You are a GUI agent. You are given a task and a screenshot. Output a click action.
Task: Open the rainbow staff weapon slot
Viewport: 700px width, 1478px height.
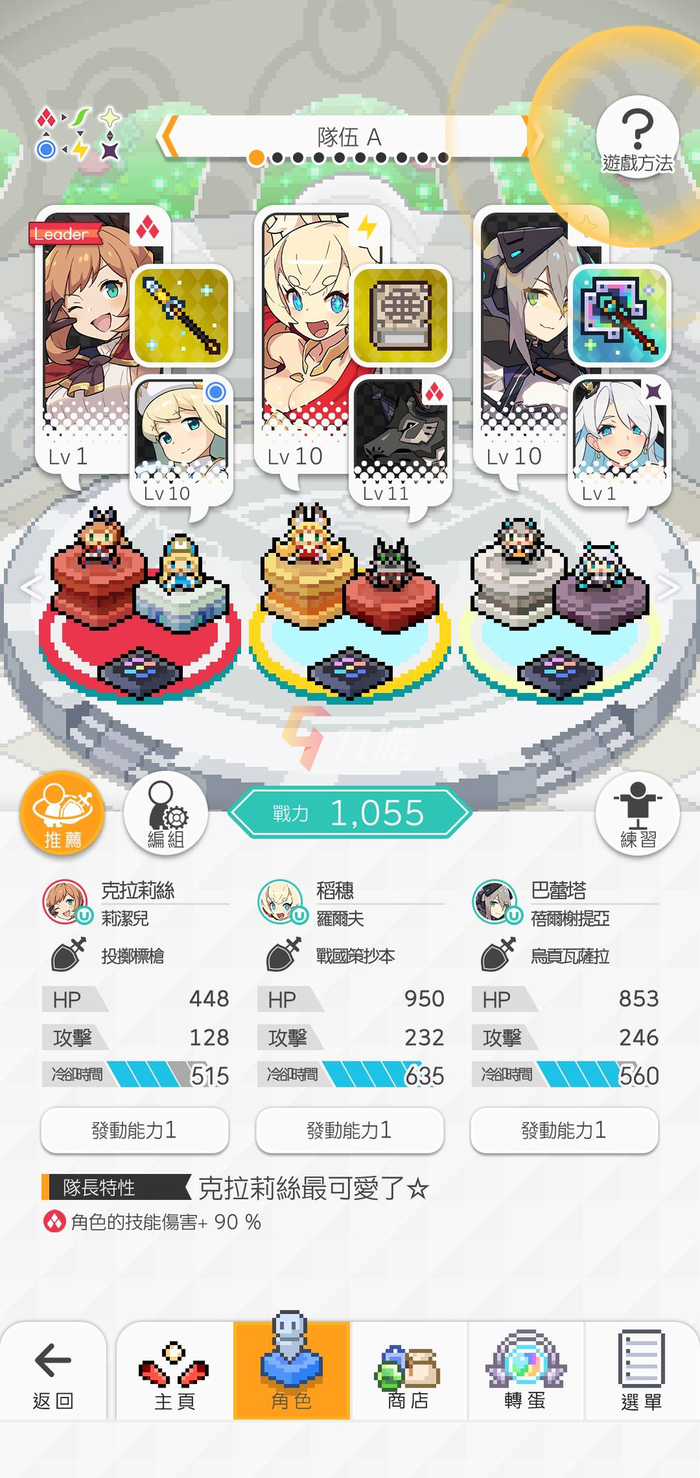click(619, 316)
